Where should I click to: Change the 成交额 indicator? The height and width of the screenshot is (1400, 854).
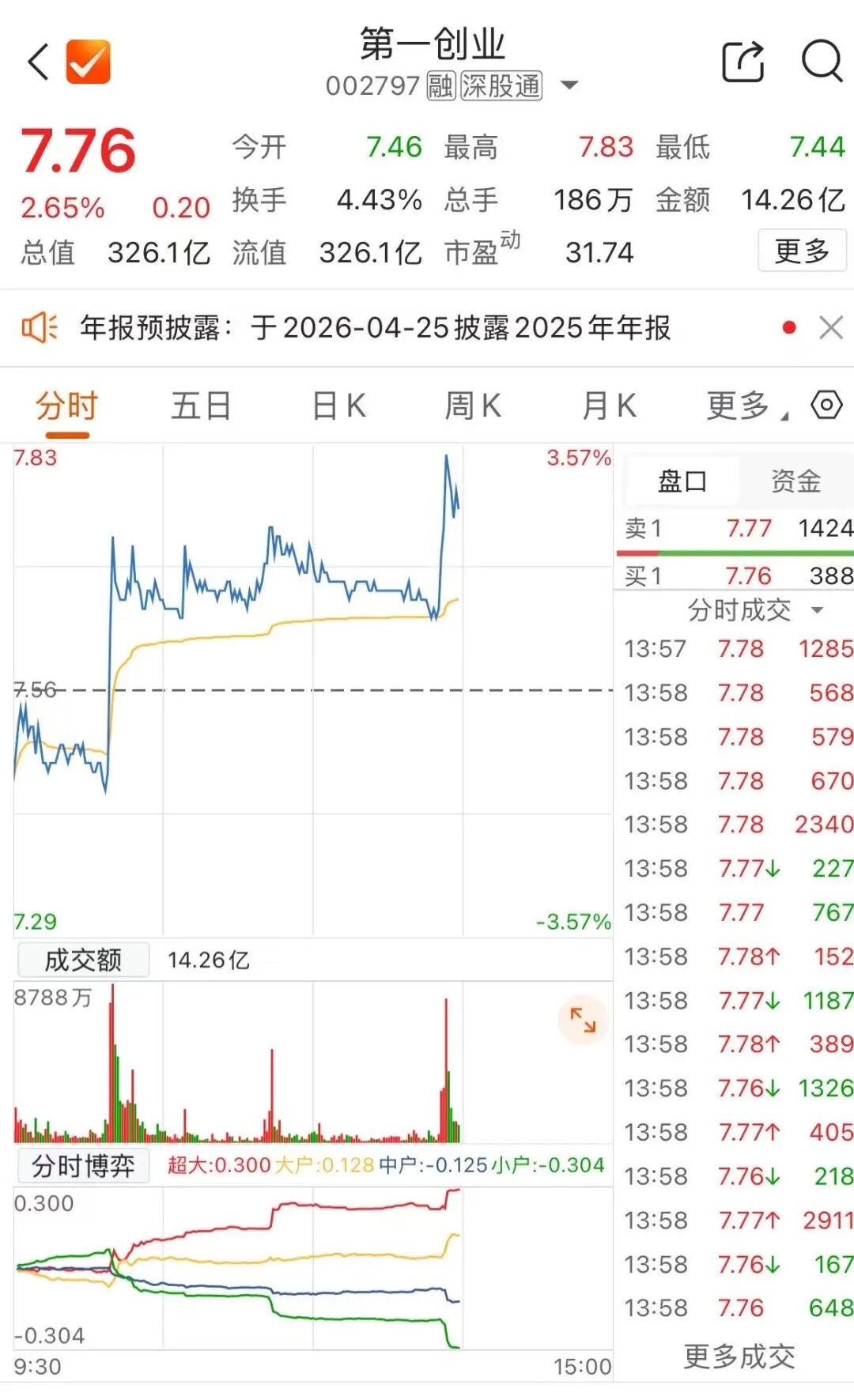(83, 960)
